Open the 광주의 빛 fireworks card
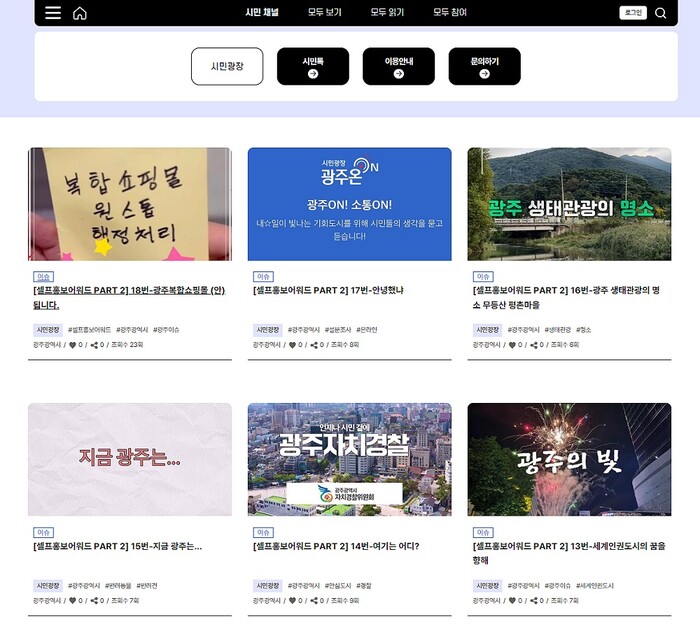 [x=569, y=459]
